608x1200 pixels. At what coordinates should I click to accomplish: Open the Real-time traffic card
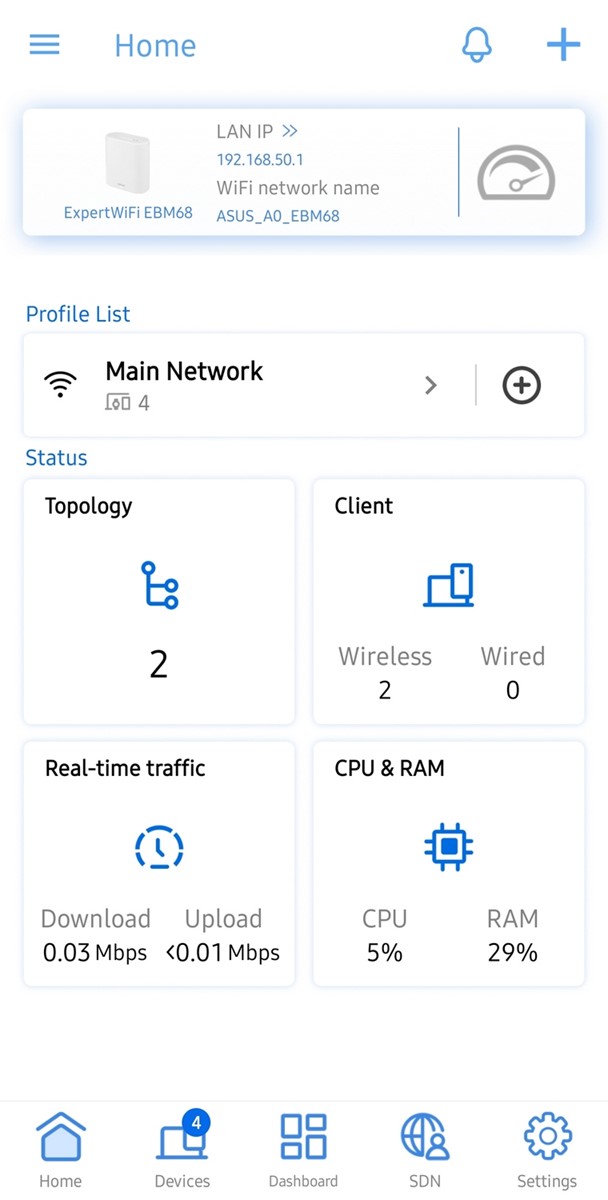[159, 862]
